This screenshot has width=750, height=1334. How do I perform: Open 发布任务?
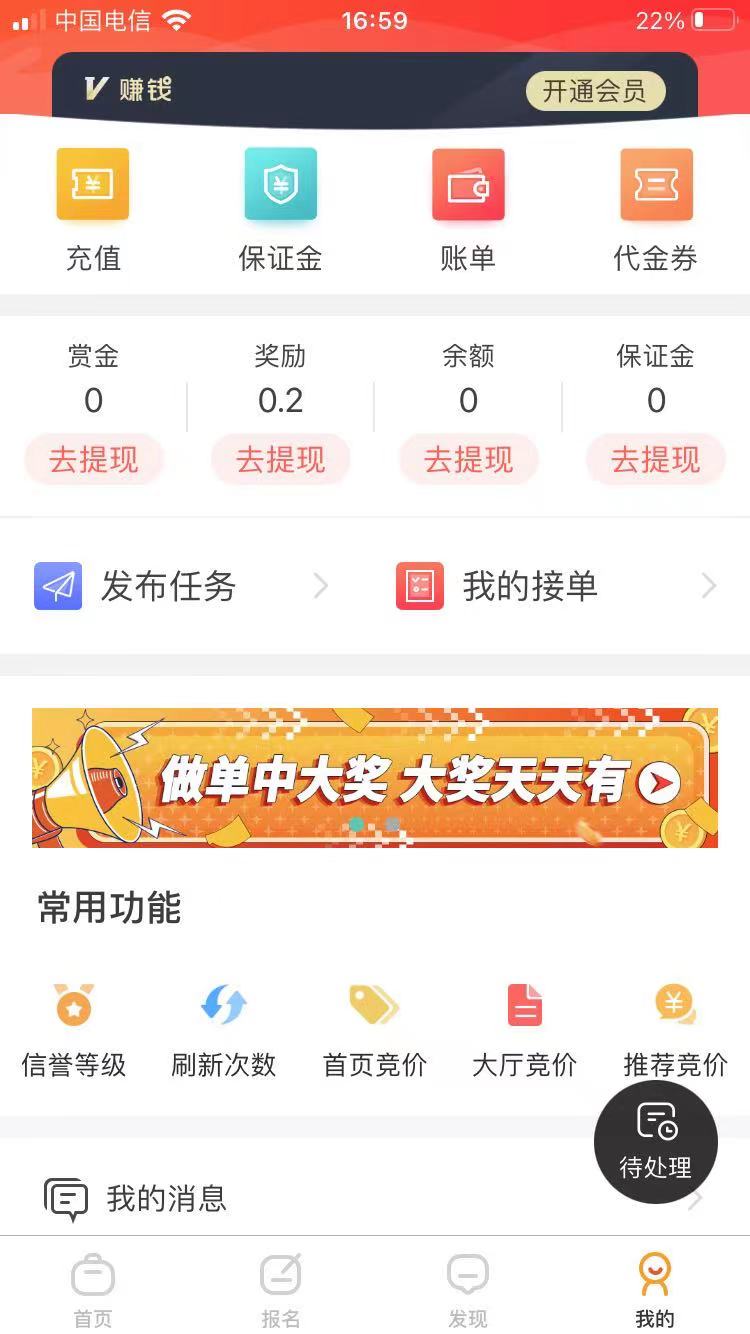[x=182, y=586]
